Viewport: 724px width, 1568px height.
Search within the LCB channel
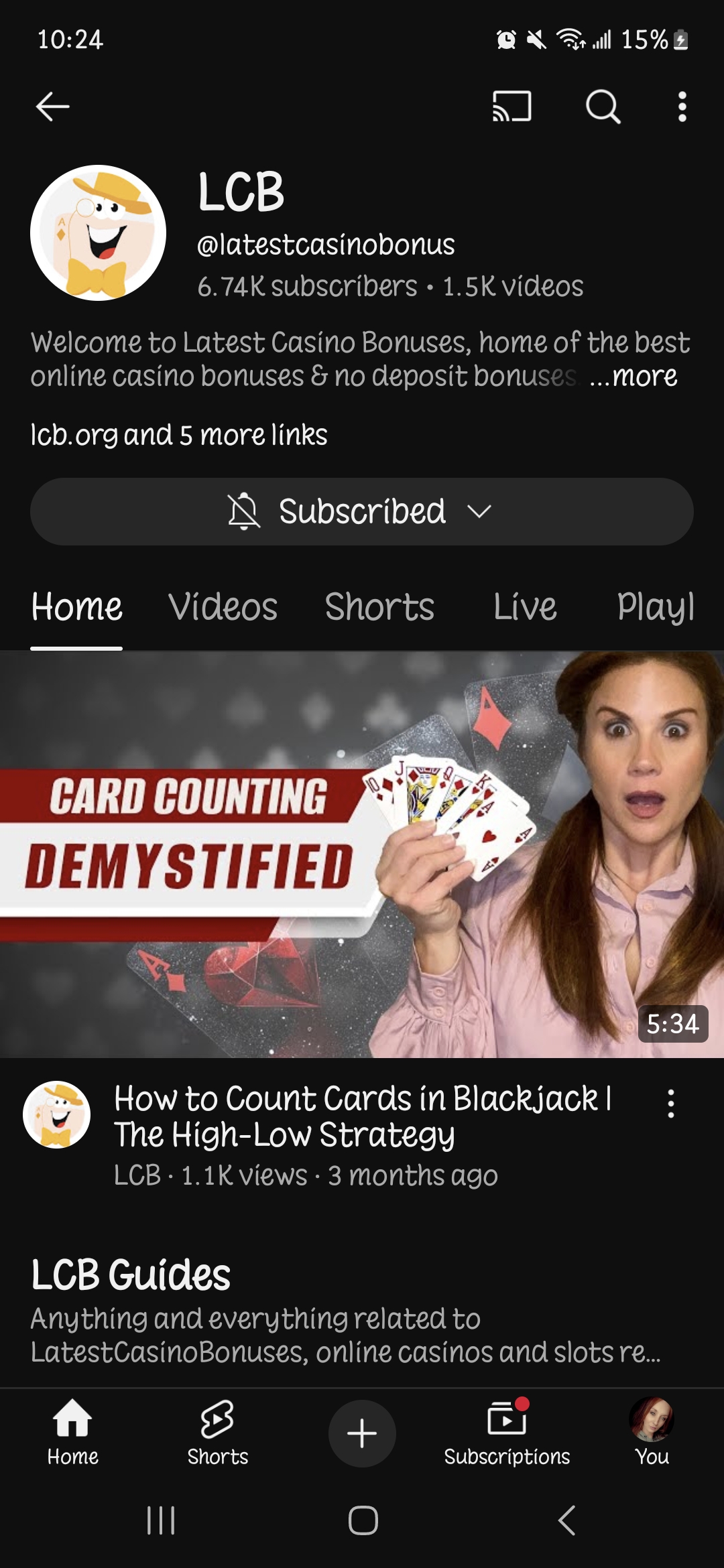click(603, 107)
